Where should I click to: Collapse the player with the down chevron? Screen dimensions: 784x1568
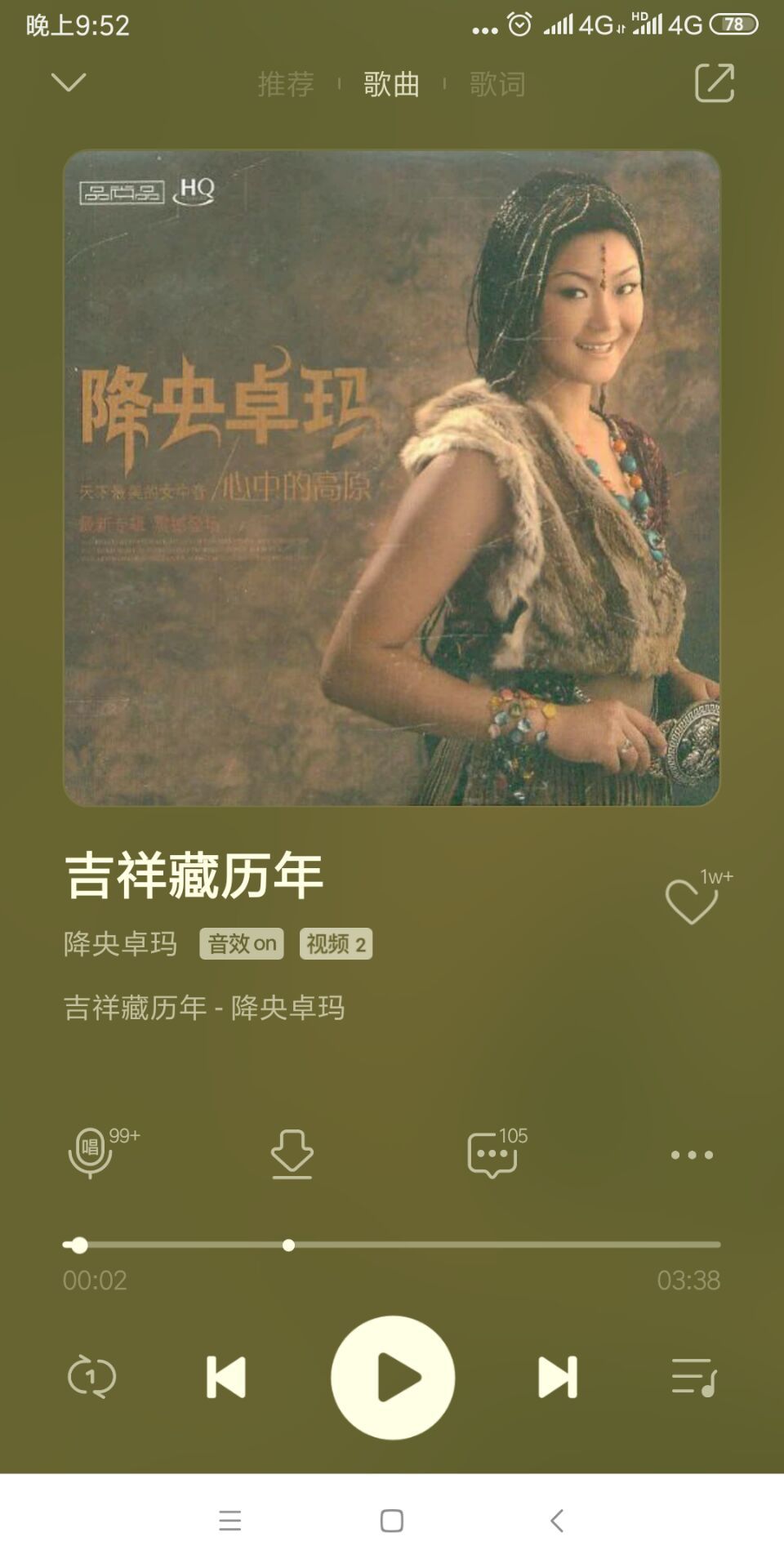pyautogui.click(x=69, y=82)
